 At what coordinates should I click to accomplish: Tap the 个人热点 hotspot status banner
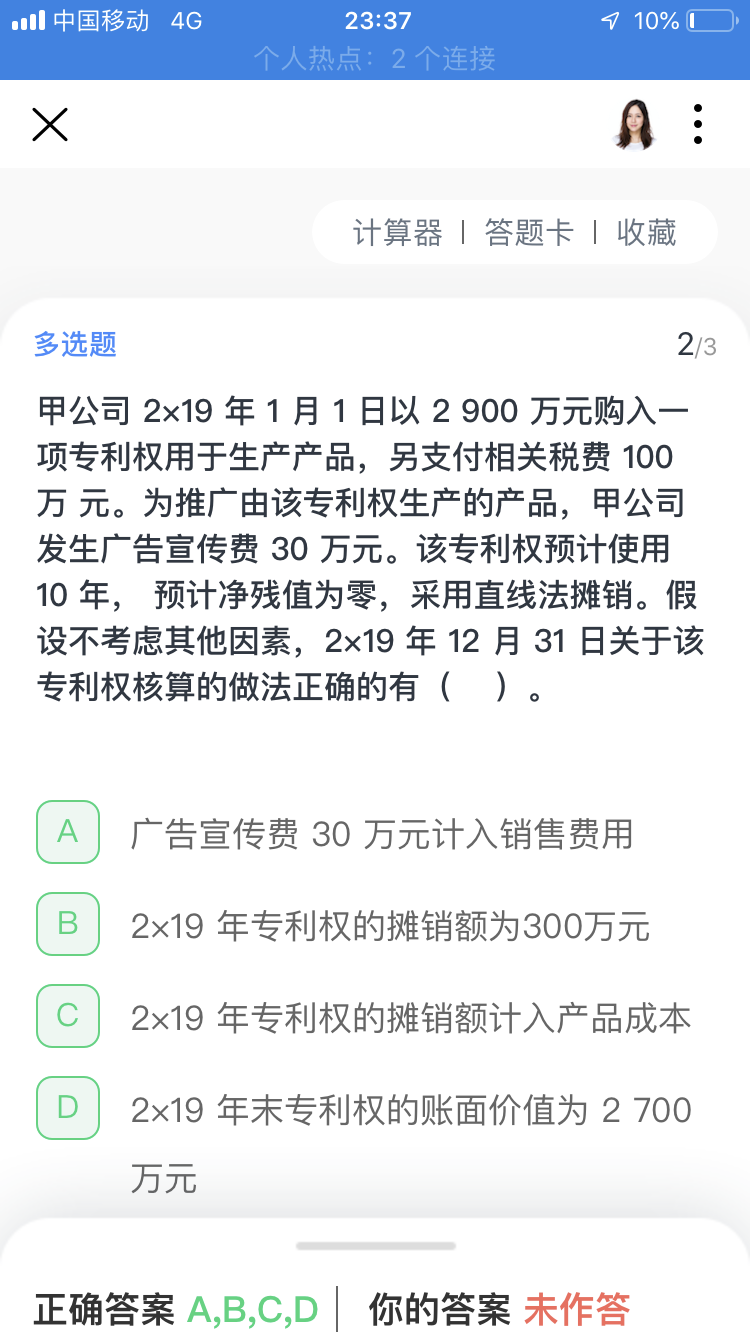375,59
